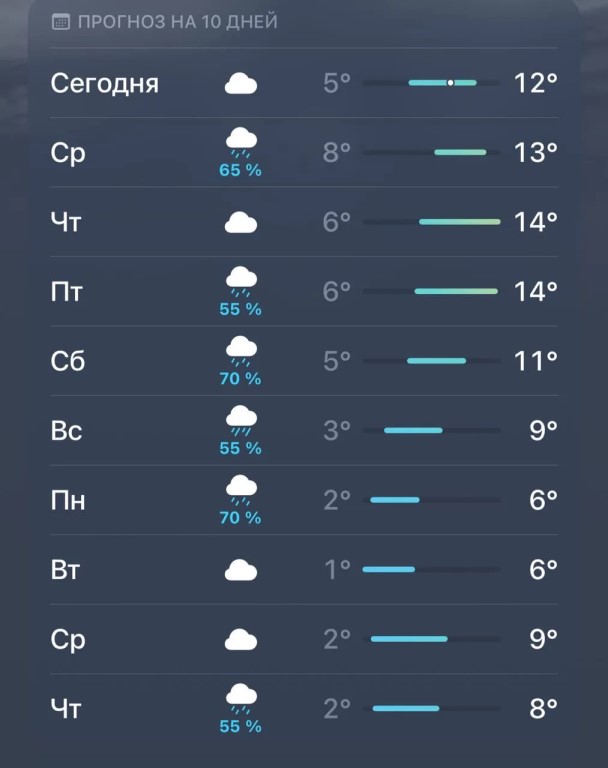This screenshot has width=608, height=768.
Task: Open the Вс forecast row
Action: point(304,430)
